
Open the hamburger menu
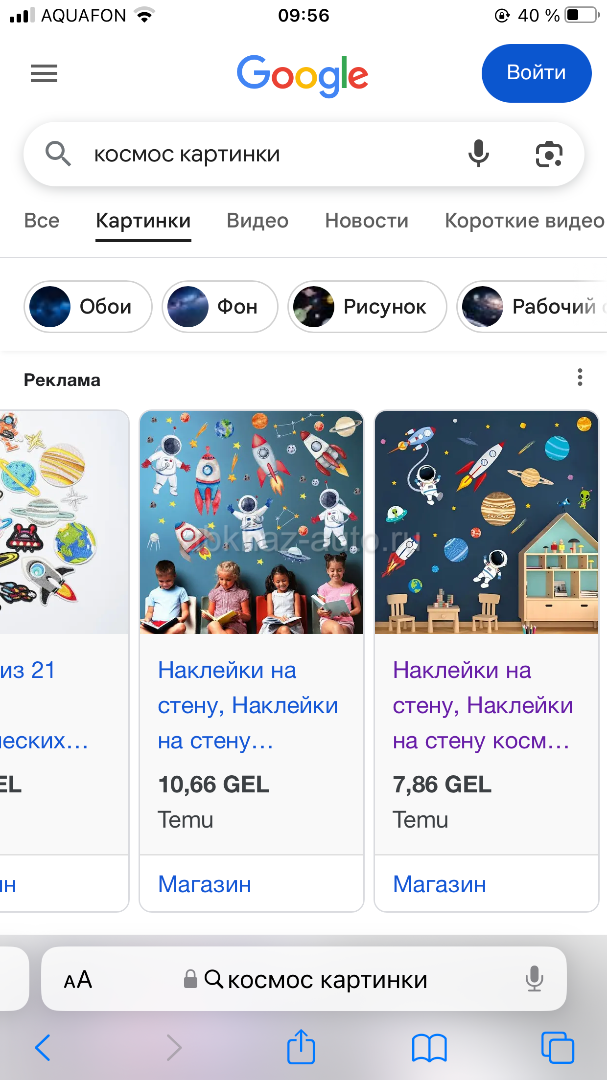click(x=44, y=73)
